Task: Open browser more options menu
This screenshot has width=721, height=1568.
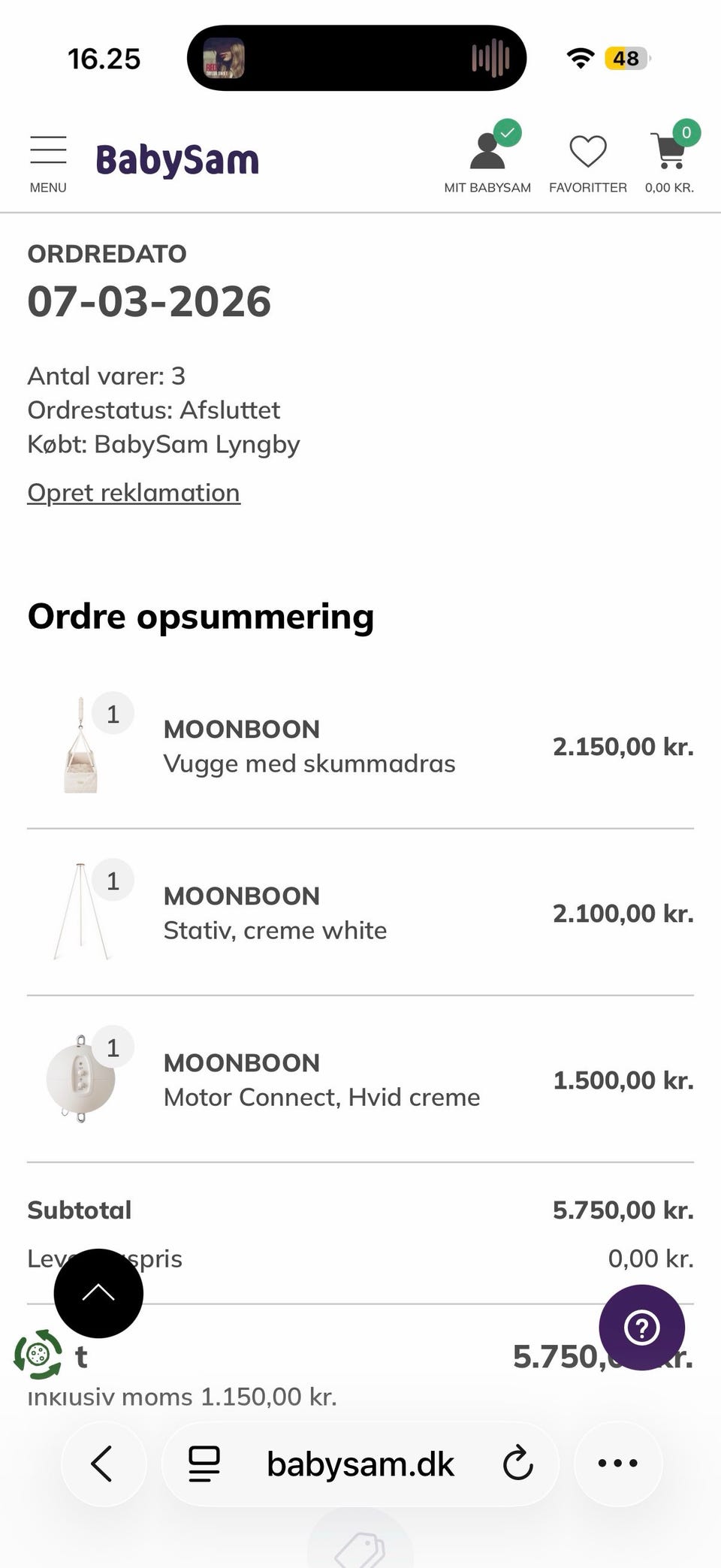Action: [x=618, y=1464]
